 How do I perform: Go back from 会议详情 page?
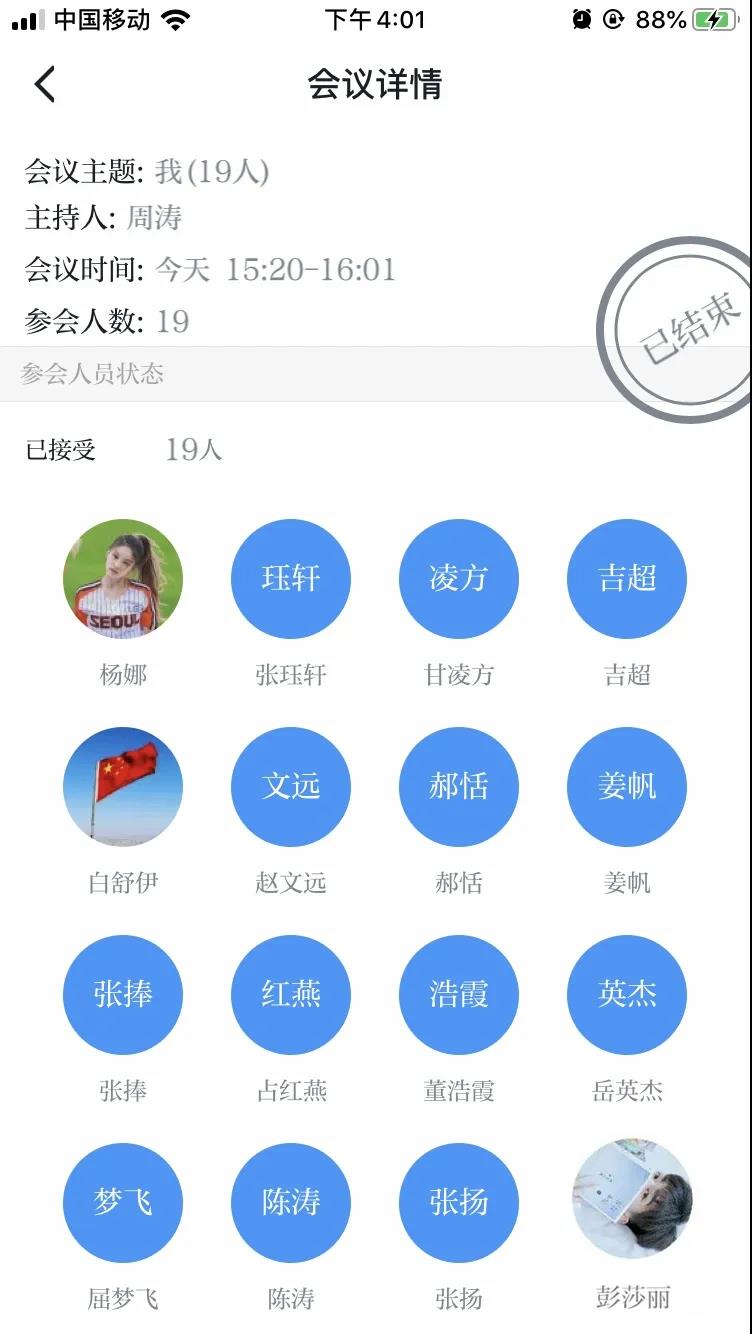pyautogui.click(x=45, y=85)
